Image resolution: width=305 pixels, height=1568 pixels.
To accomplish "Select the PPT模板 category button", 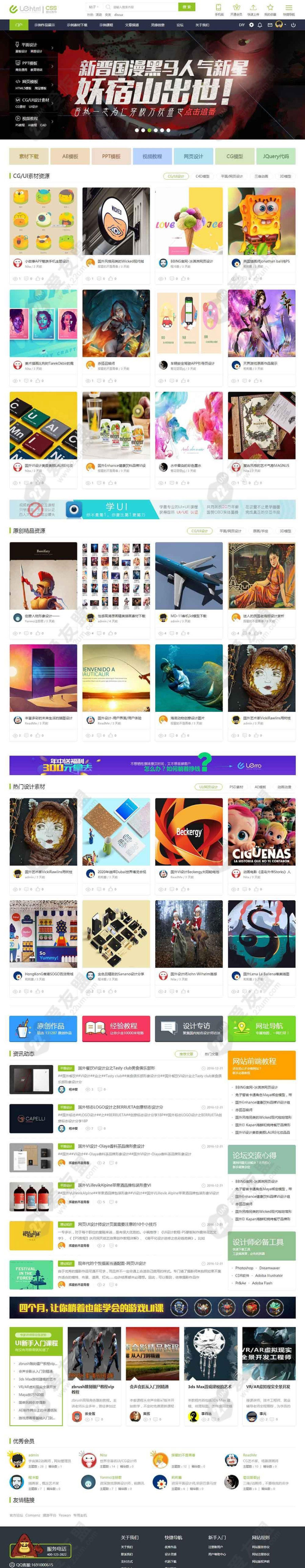I will coord(111,157).
